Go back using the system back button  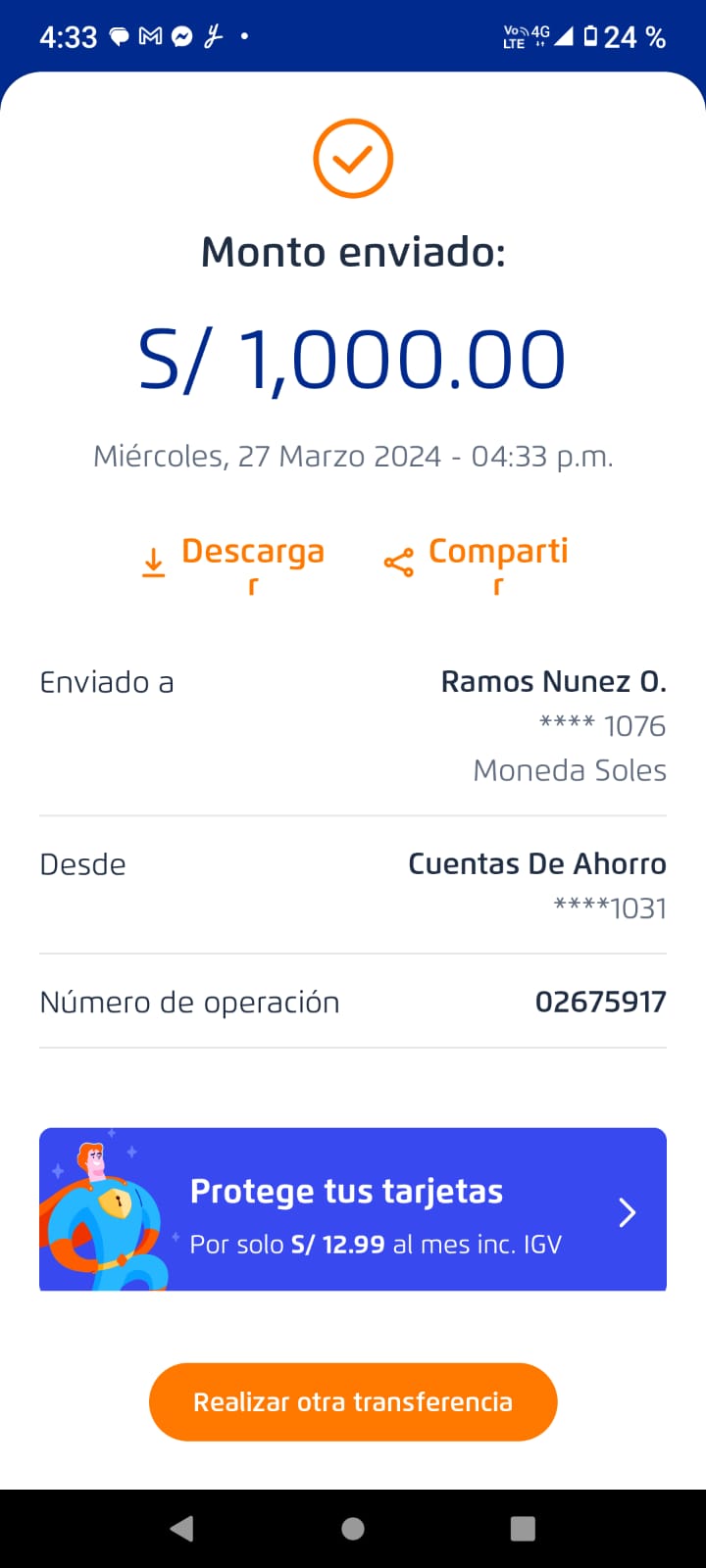pos(181,1528)
